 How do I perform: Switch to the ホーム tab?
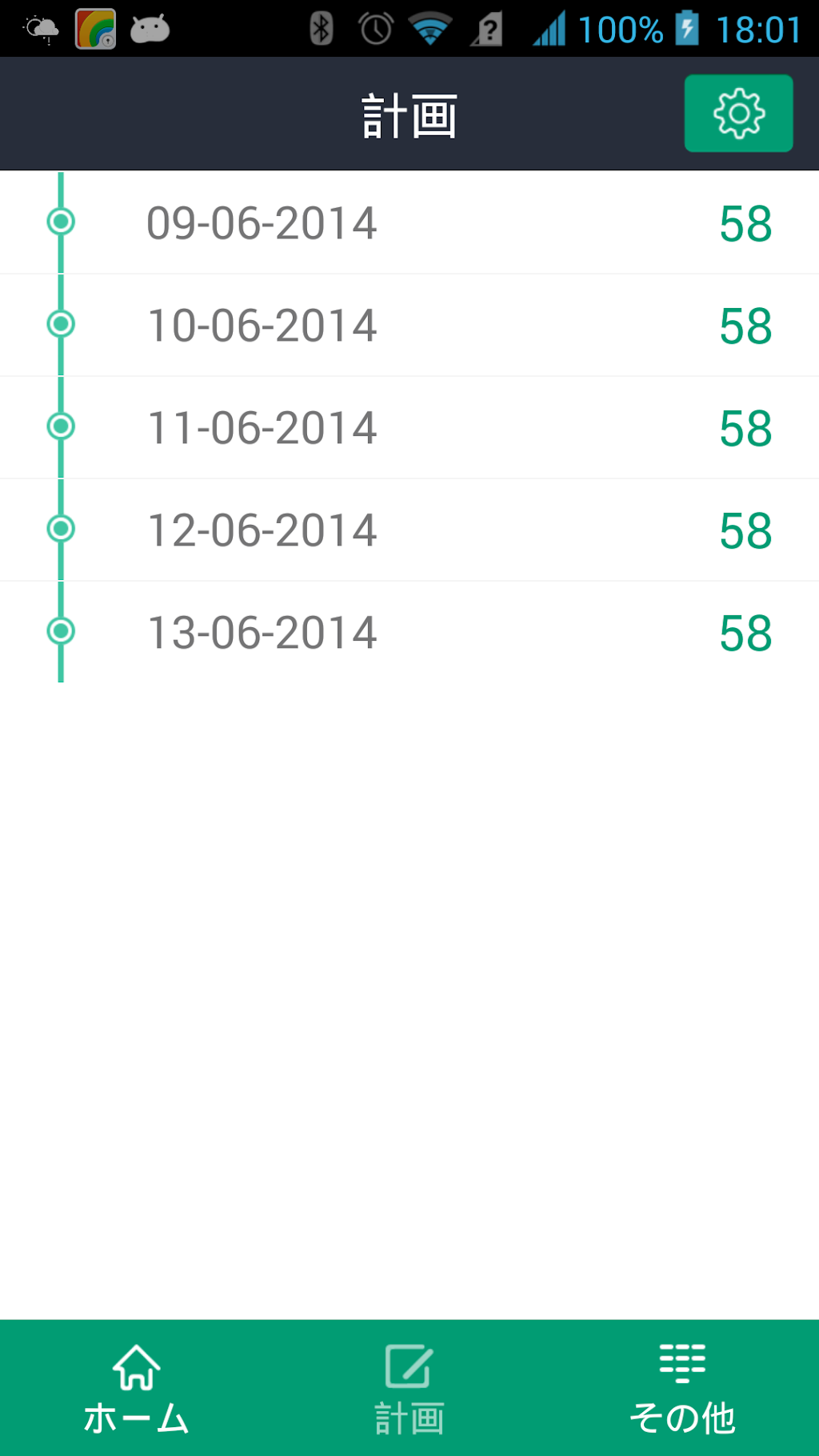(x=136, y=1389)
